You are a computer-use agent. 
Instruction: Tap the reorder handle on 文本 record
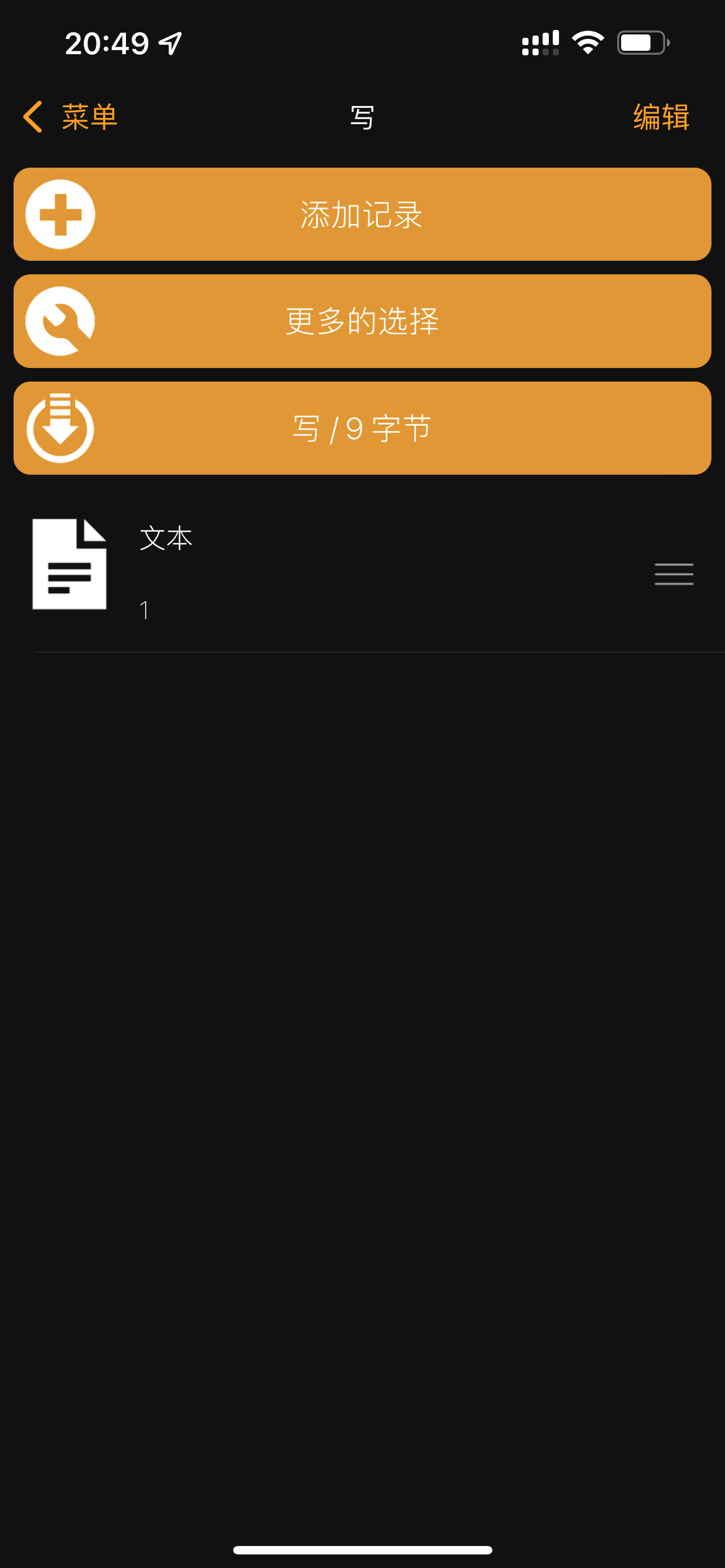click(673, 573)
